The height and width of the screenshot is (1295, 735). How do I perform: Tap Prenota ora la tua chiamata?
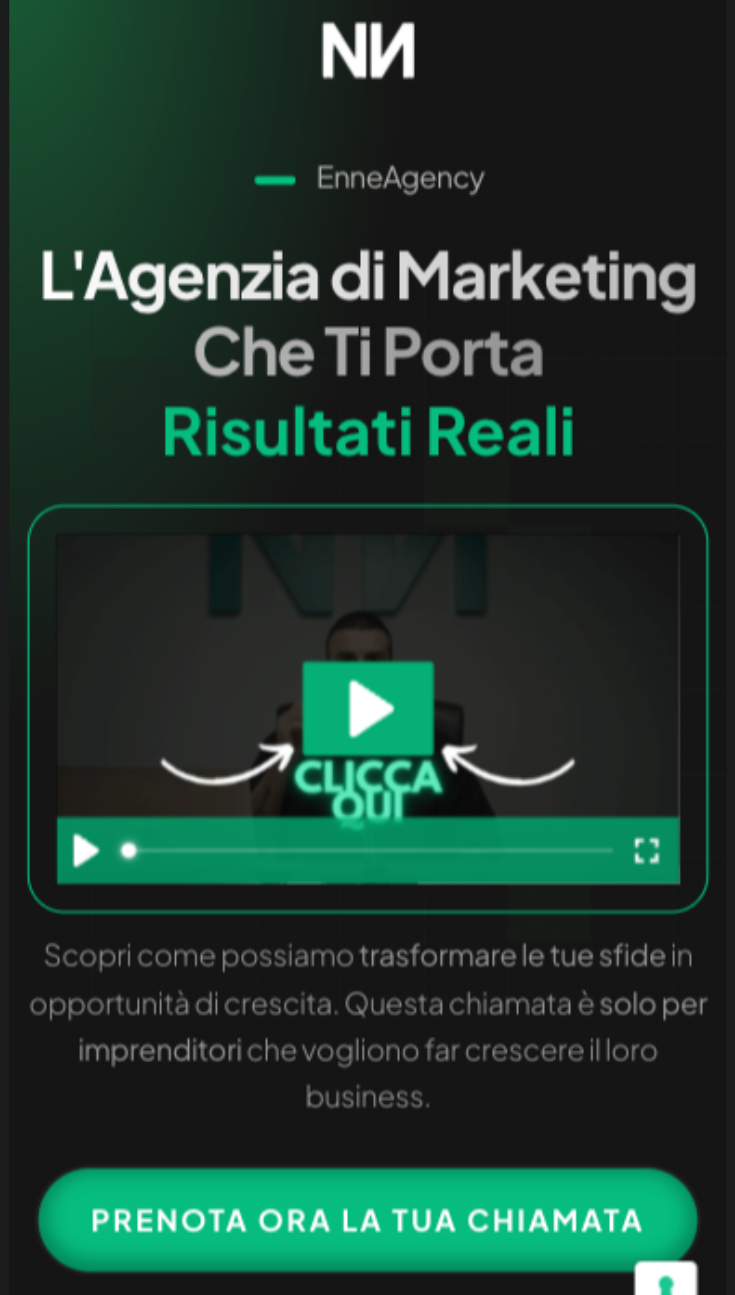(367, 1220)
